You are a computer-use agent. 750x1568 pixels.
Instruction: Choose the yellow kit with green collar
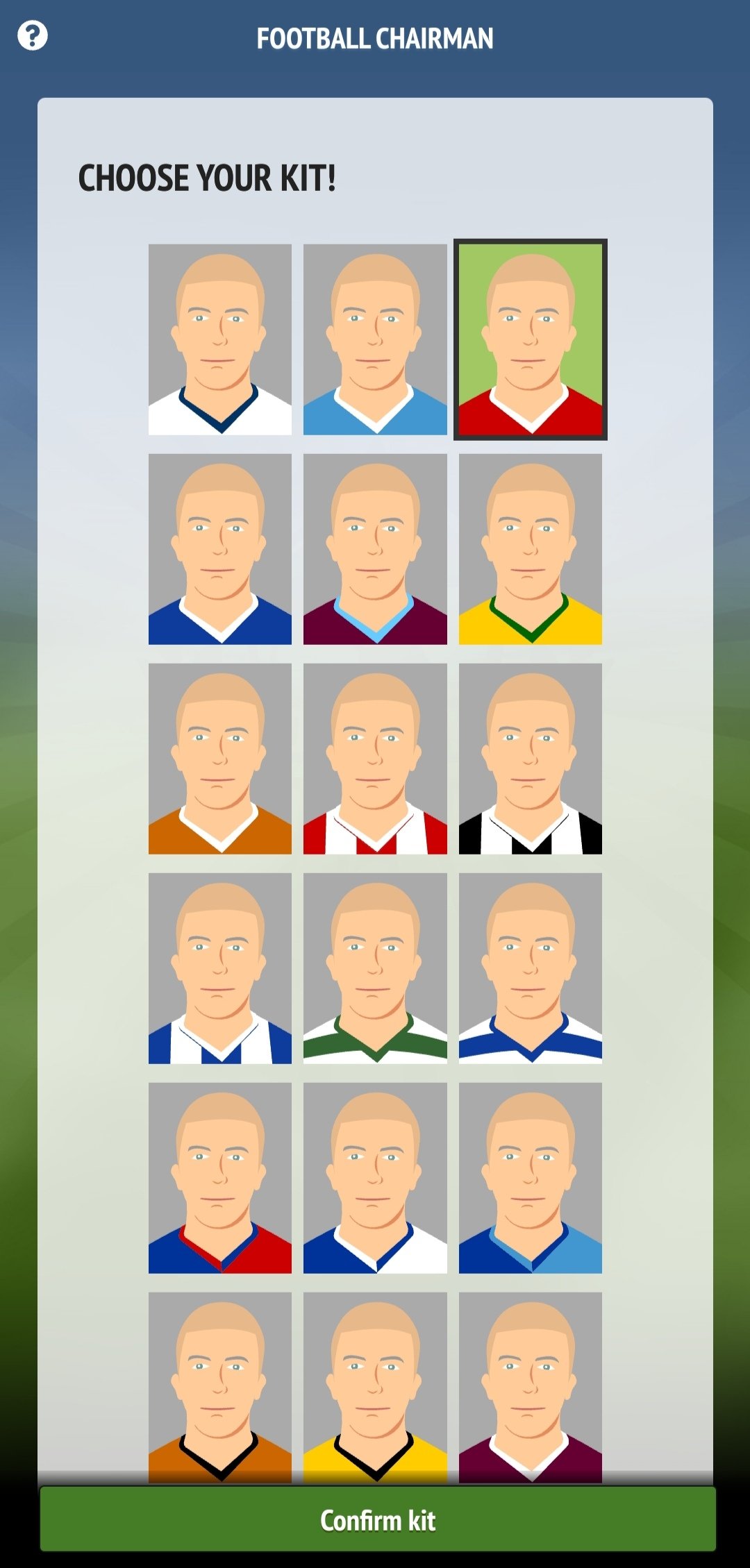(530, 549)
